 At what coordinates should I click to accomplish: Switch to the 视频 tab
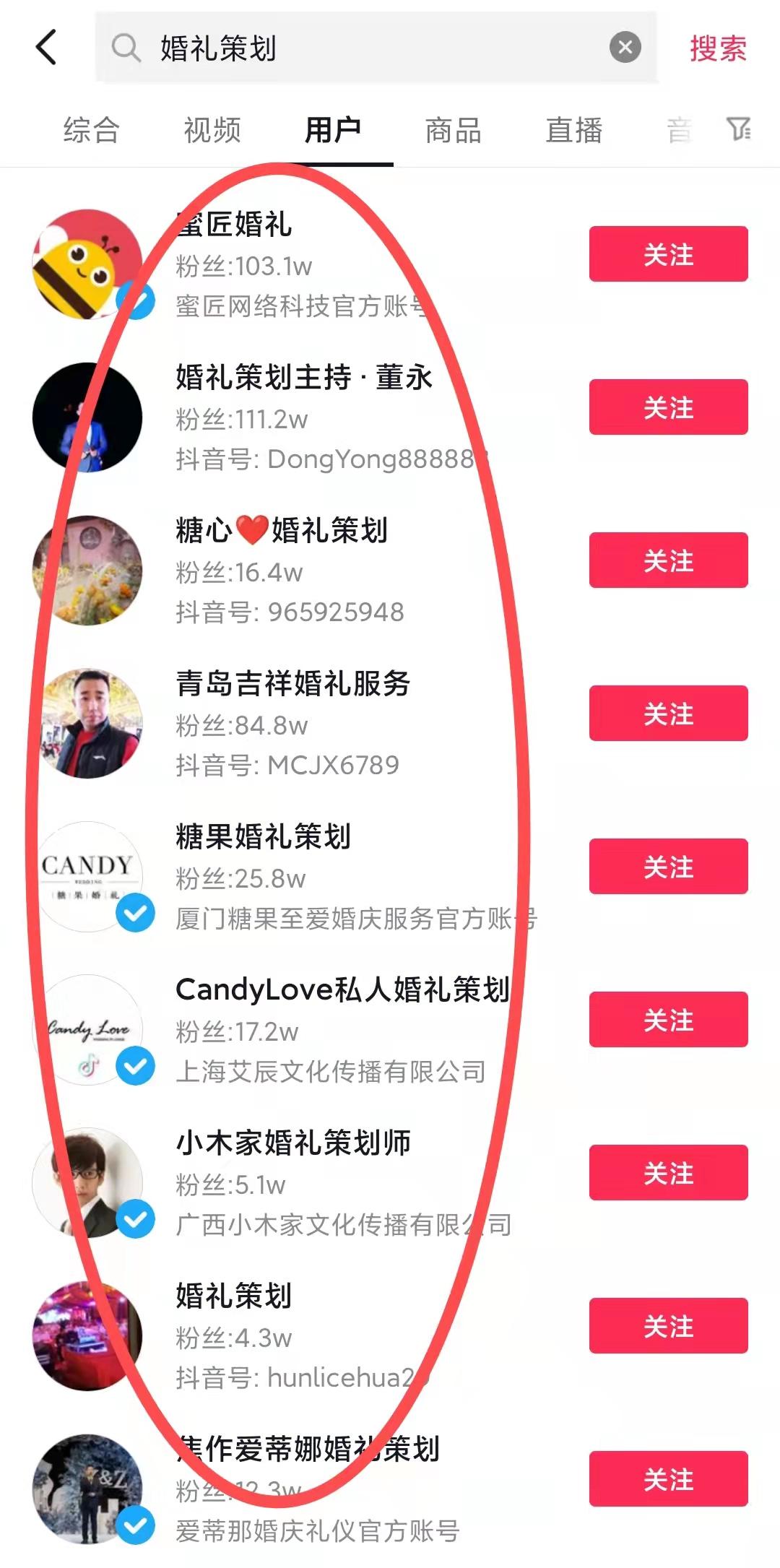coord(212,130)
